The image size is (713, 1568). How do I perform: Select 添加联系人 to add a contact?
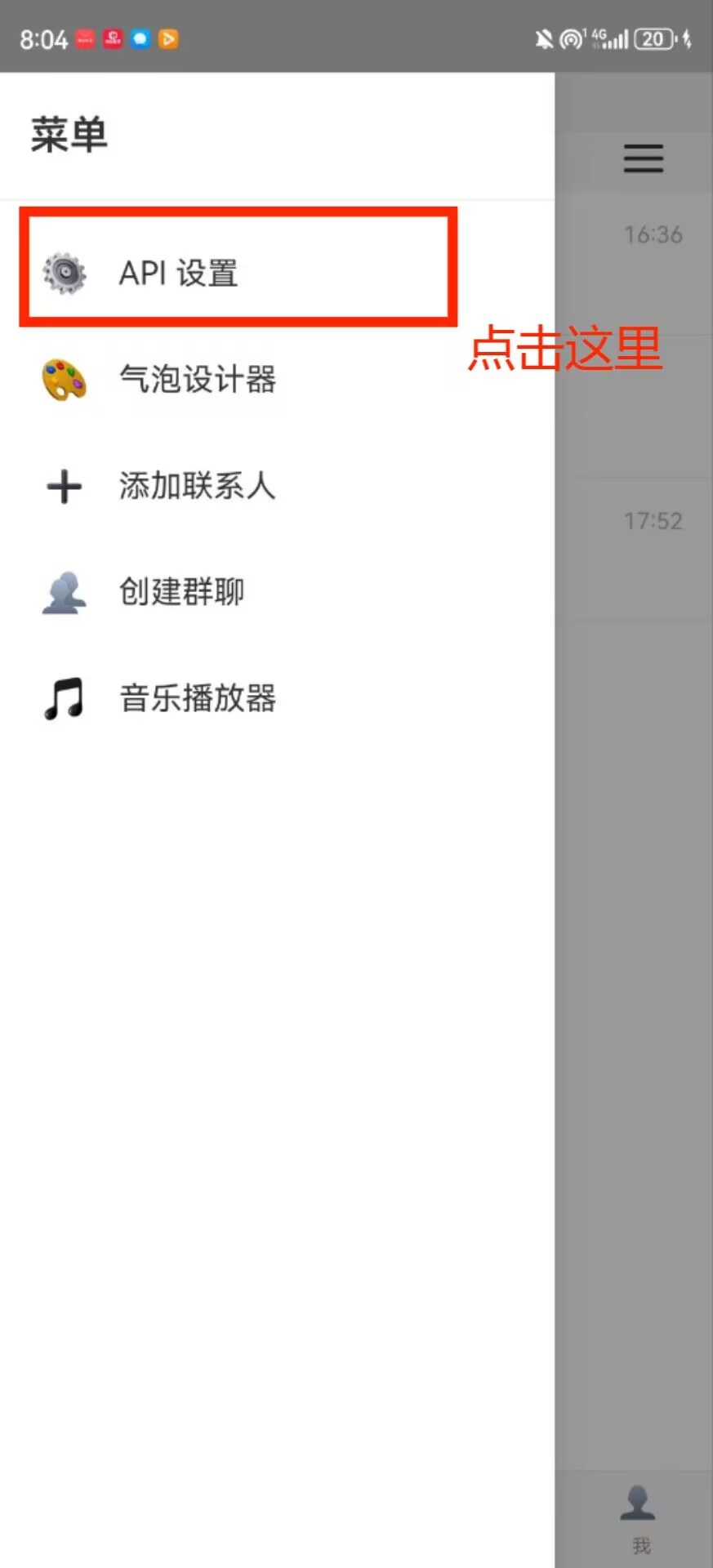[197, 486]
